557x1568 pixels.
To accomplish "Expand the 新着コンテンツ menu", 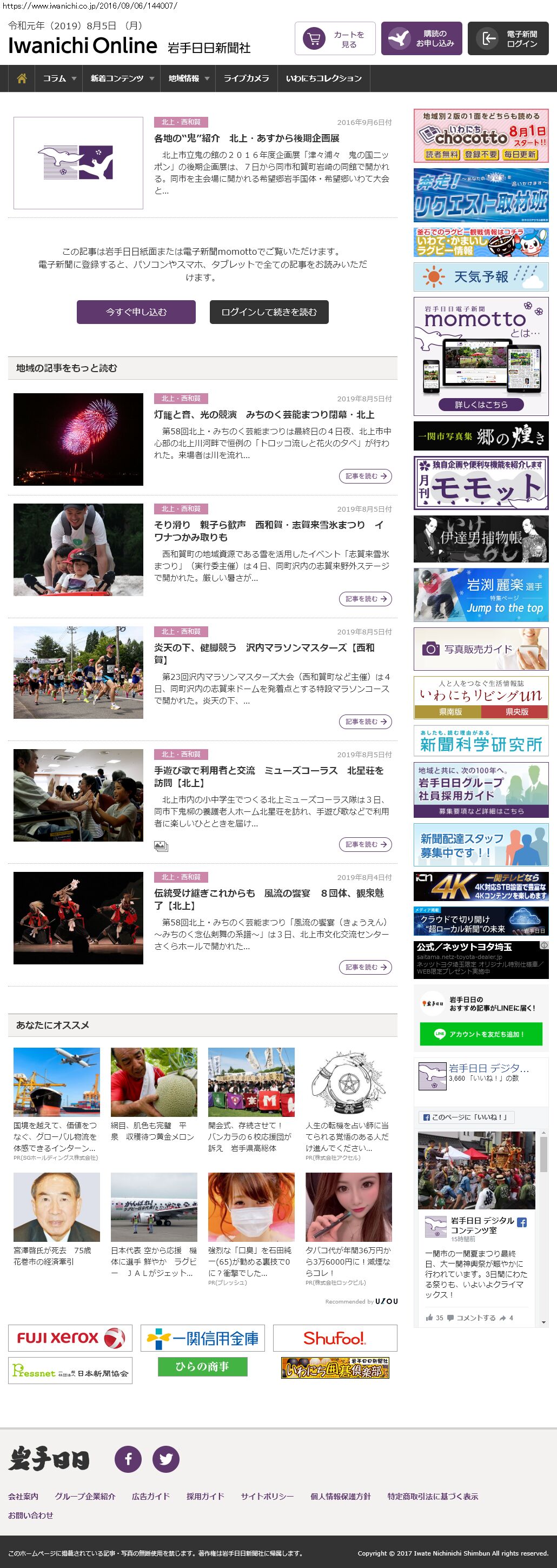I will (x=122, y=78).
